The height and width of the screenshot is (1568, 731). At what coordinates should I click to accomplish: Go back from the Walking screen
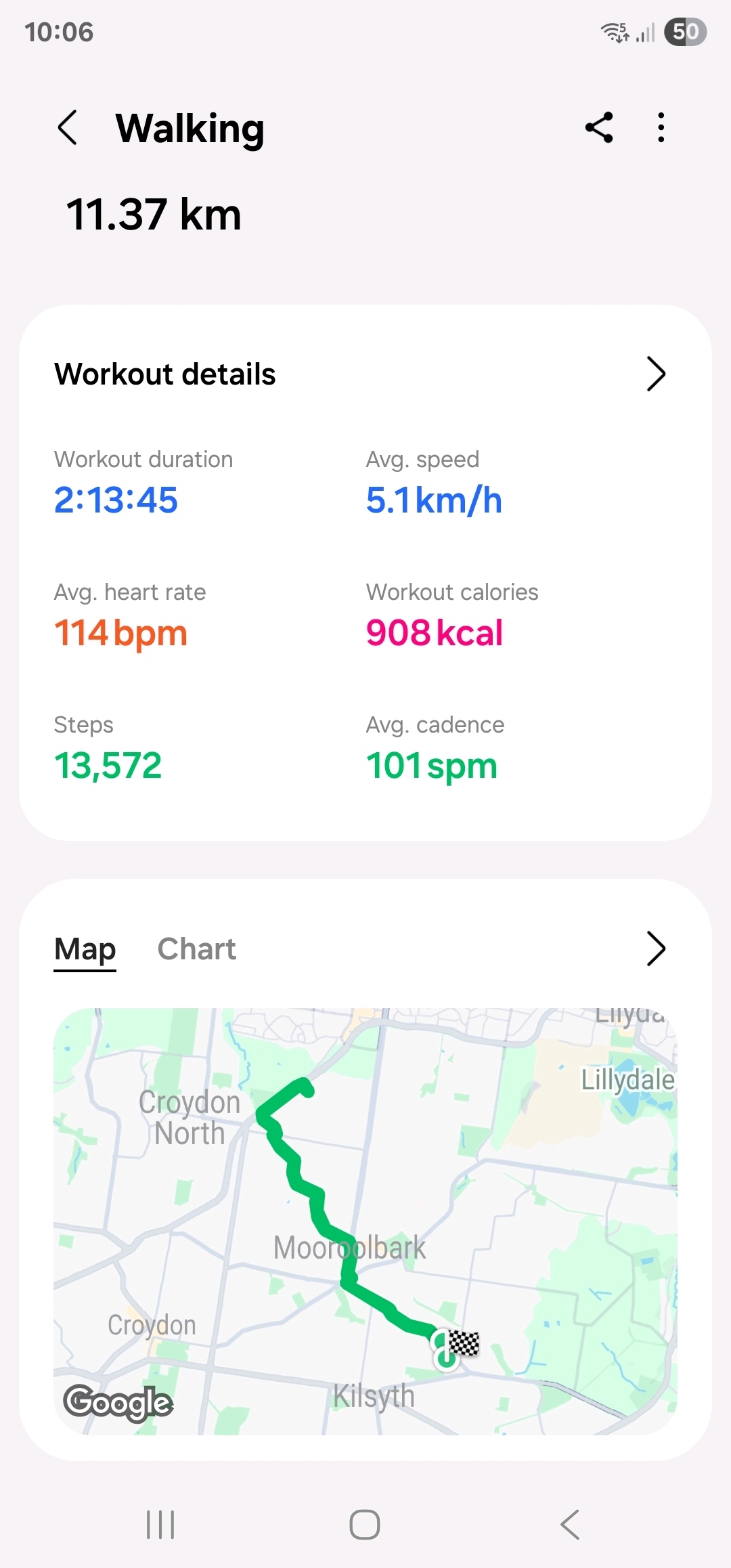(x=68, y=127)
